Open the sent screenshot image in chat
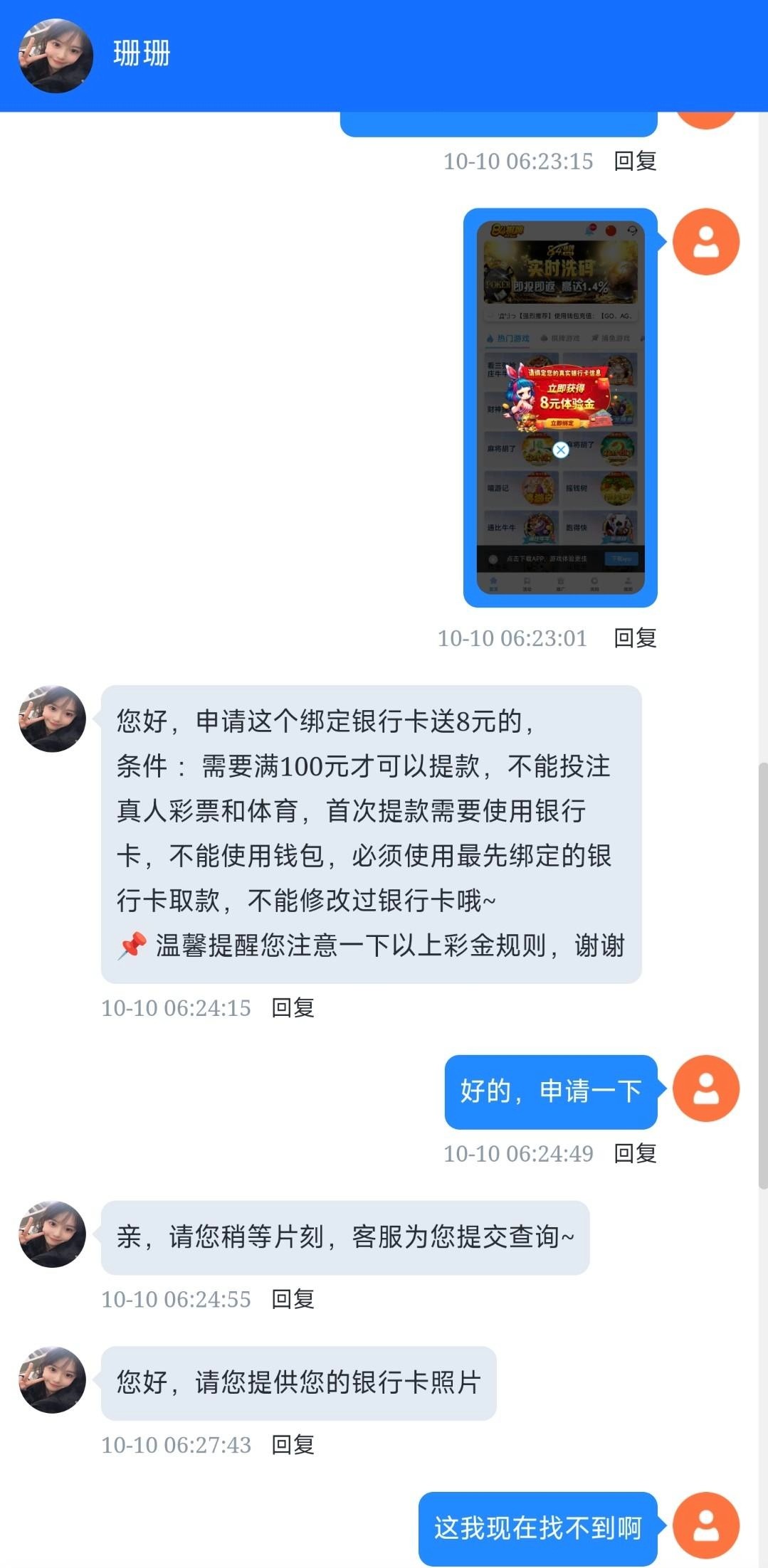 point(560,407)
